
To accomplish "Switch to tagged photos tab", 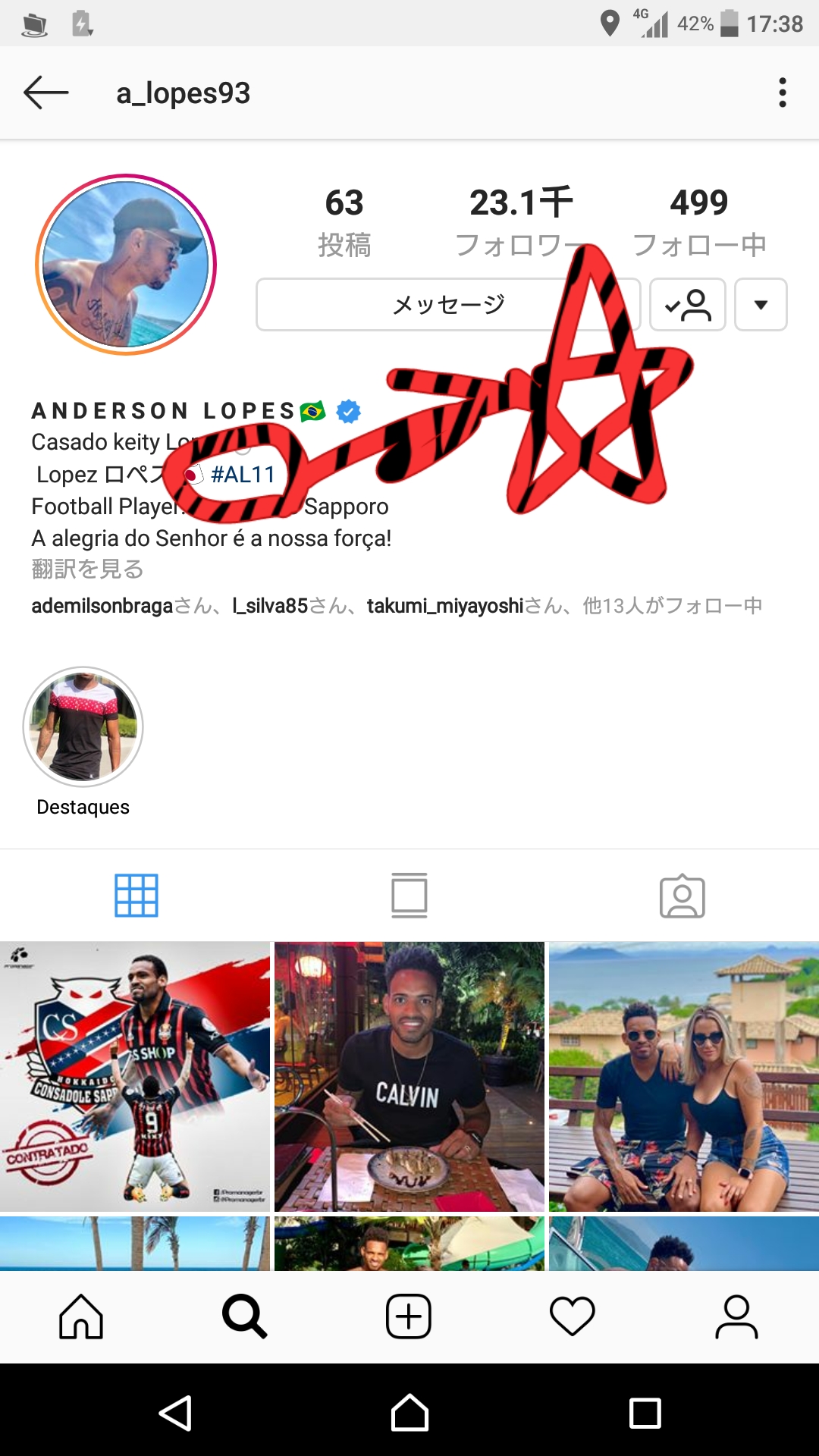I will [x=682, y=896].
